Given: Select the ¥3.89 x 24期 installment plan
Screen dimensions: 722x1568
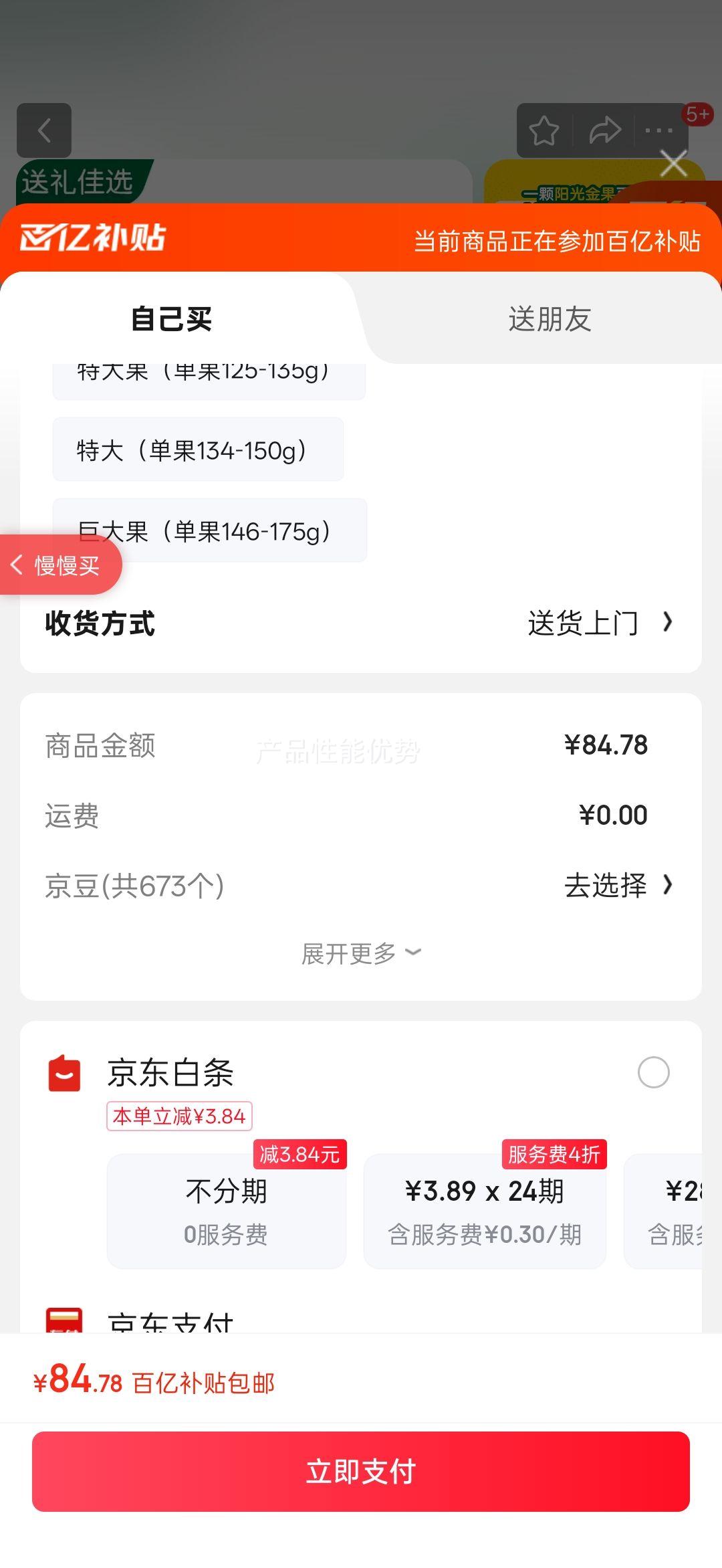Looking at the screenshot, I should coord(485,1211).
